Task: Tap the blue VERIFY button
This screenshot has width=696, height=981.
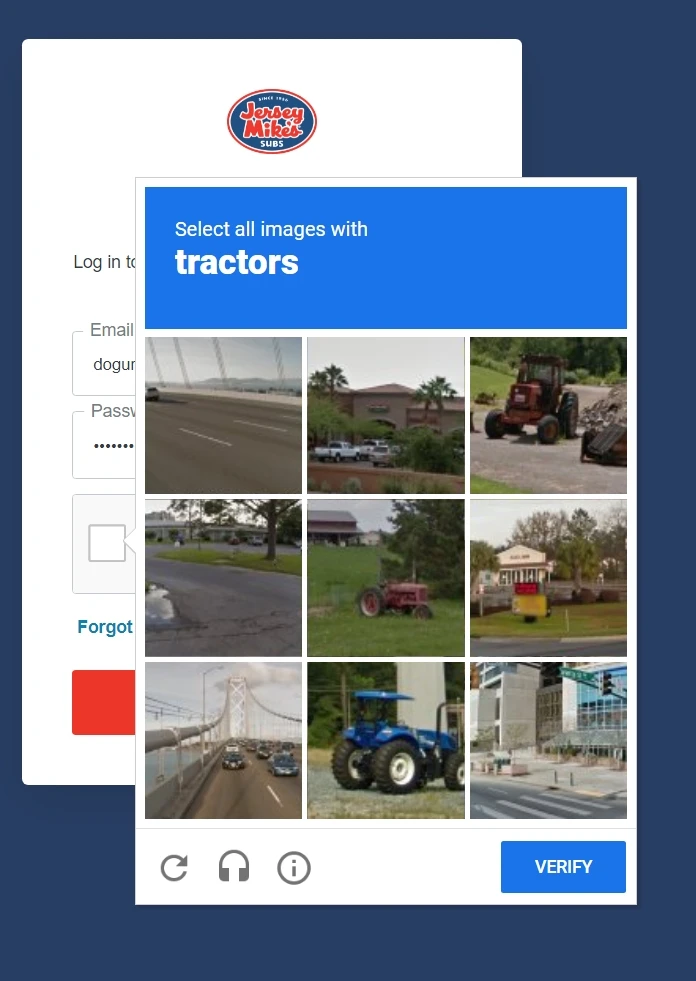Action: tap(563, 867)
